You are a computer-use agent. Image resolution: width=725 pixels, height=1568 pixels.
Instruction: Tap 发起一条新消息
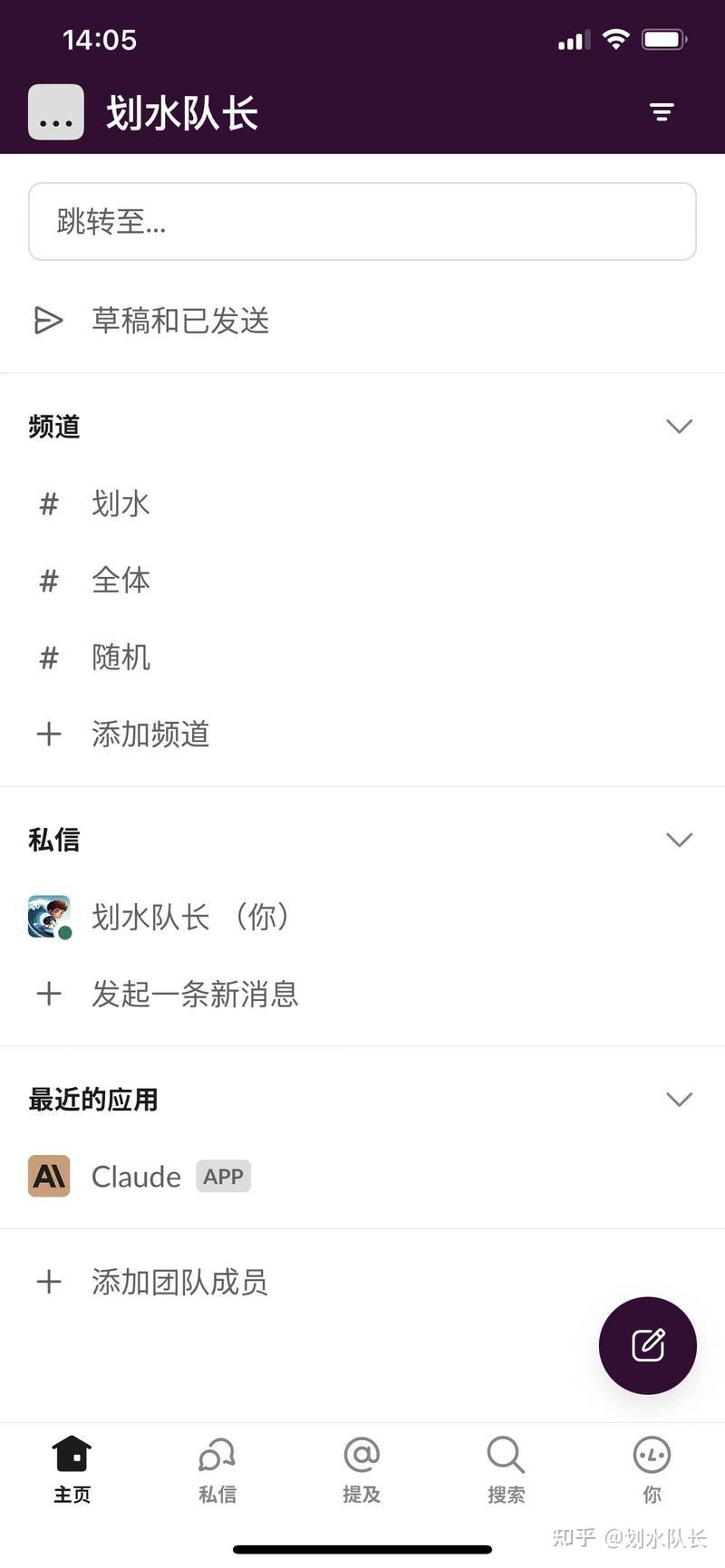pos(194,995)
